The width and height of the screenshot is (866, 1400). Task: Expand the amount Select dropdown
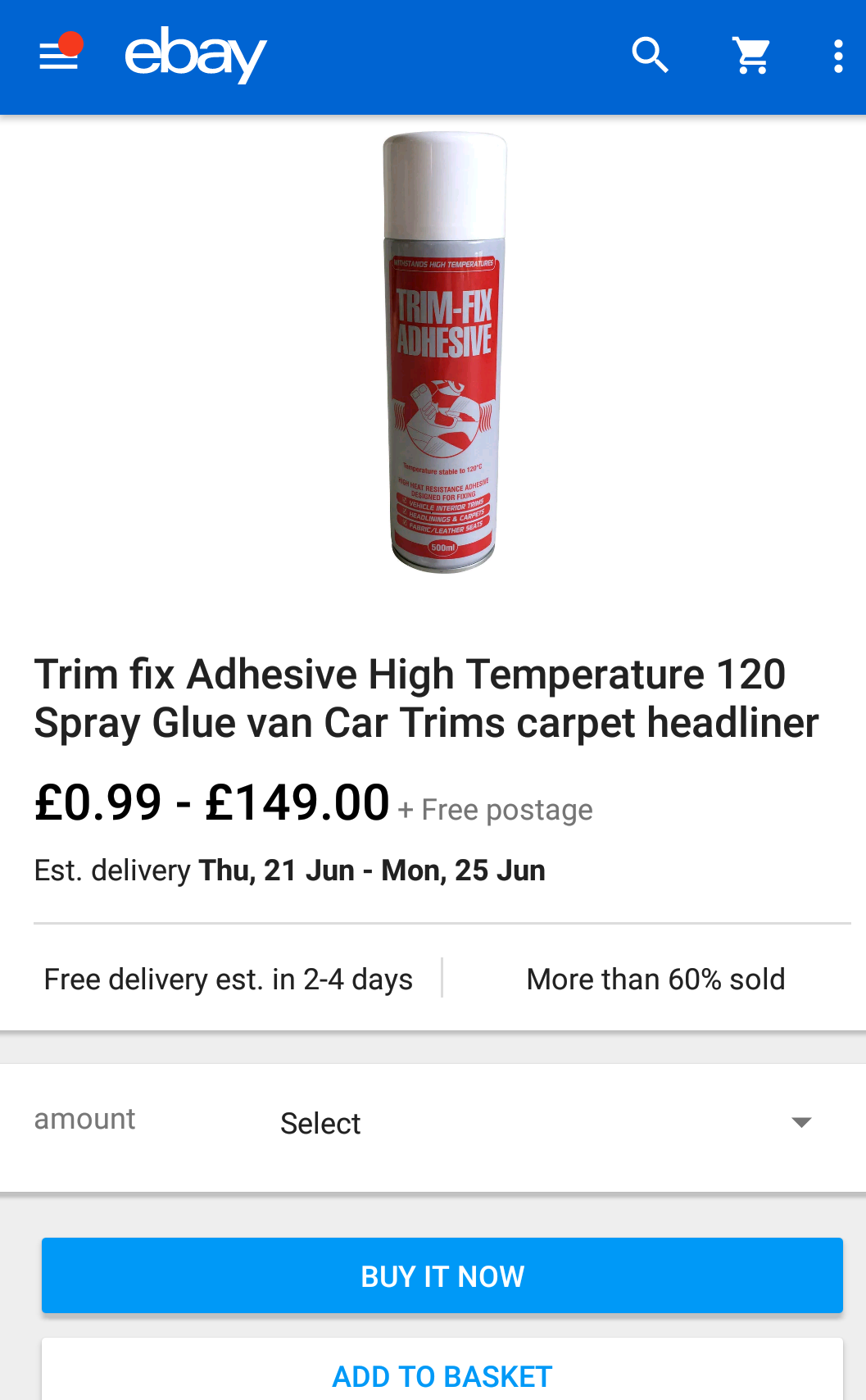click(x=545, y=1123)
